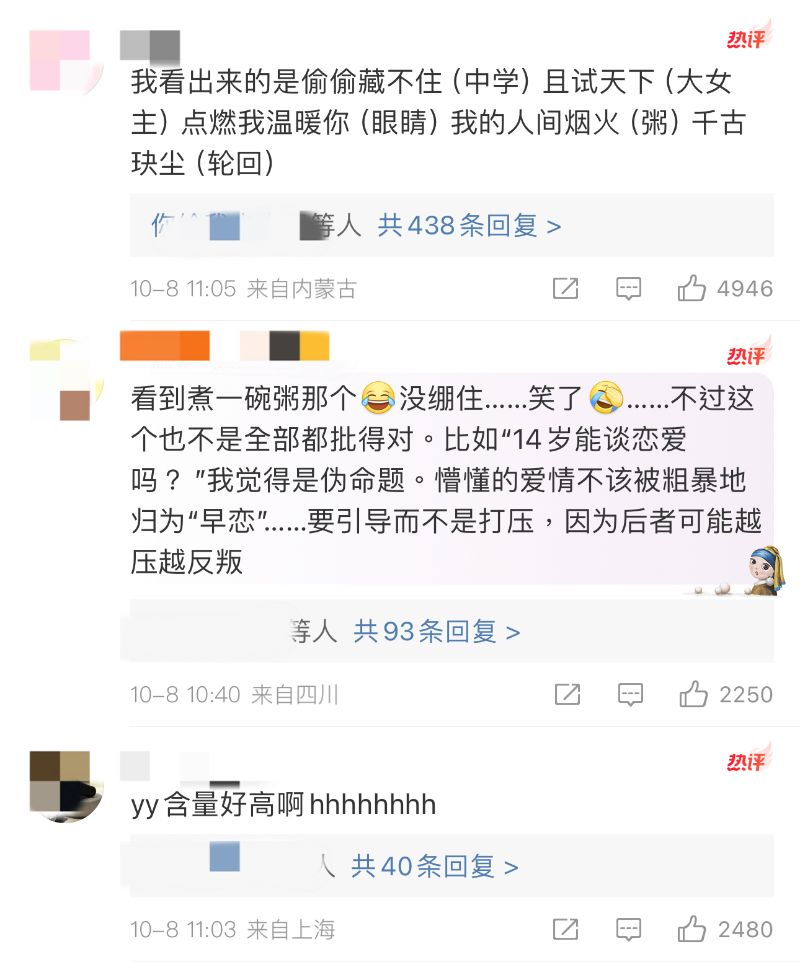800x962 pixels.
Task: Reply to the comment with 4946 likes
Action: click(628, 289)
